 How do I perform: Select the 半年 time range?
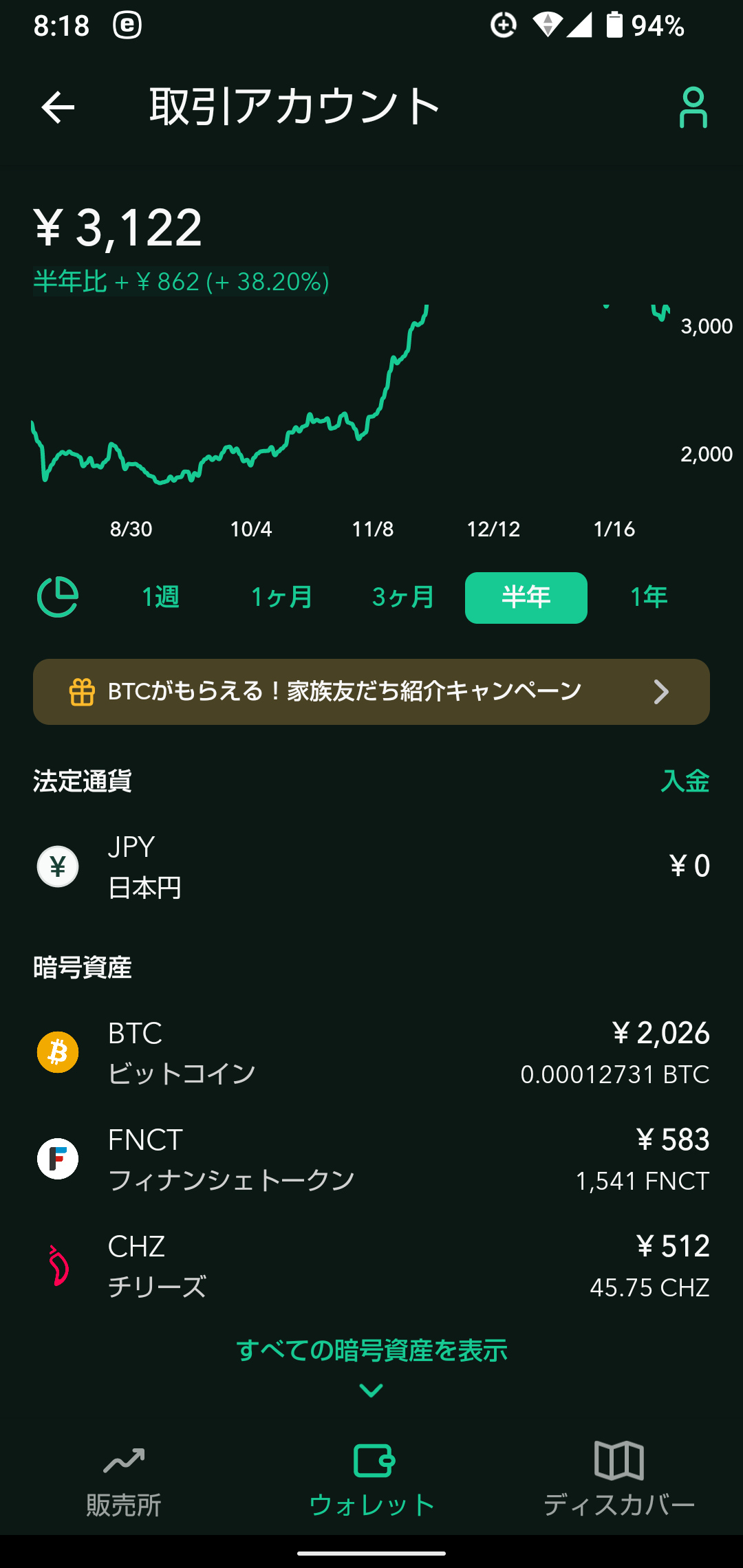526,598
